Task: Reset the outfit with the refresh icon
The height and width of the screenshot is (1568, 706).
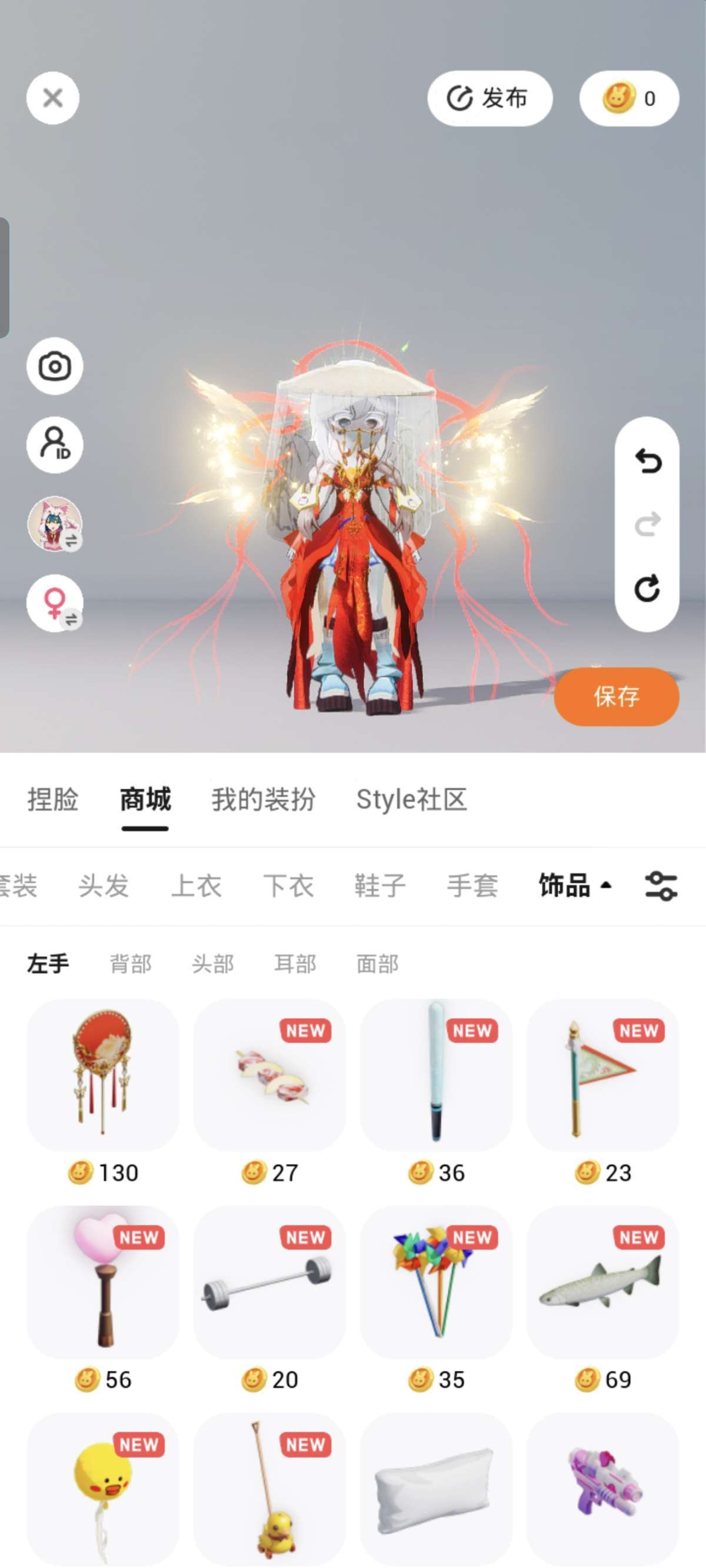Action: 648,588
